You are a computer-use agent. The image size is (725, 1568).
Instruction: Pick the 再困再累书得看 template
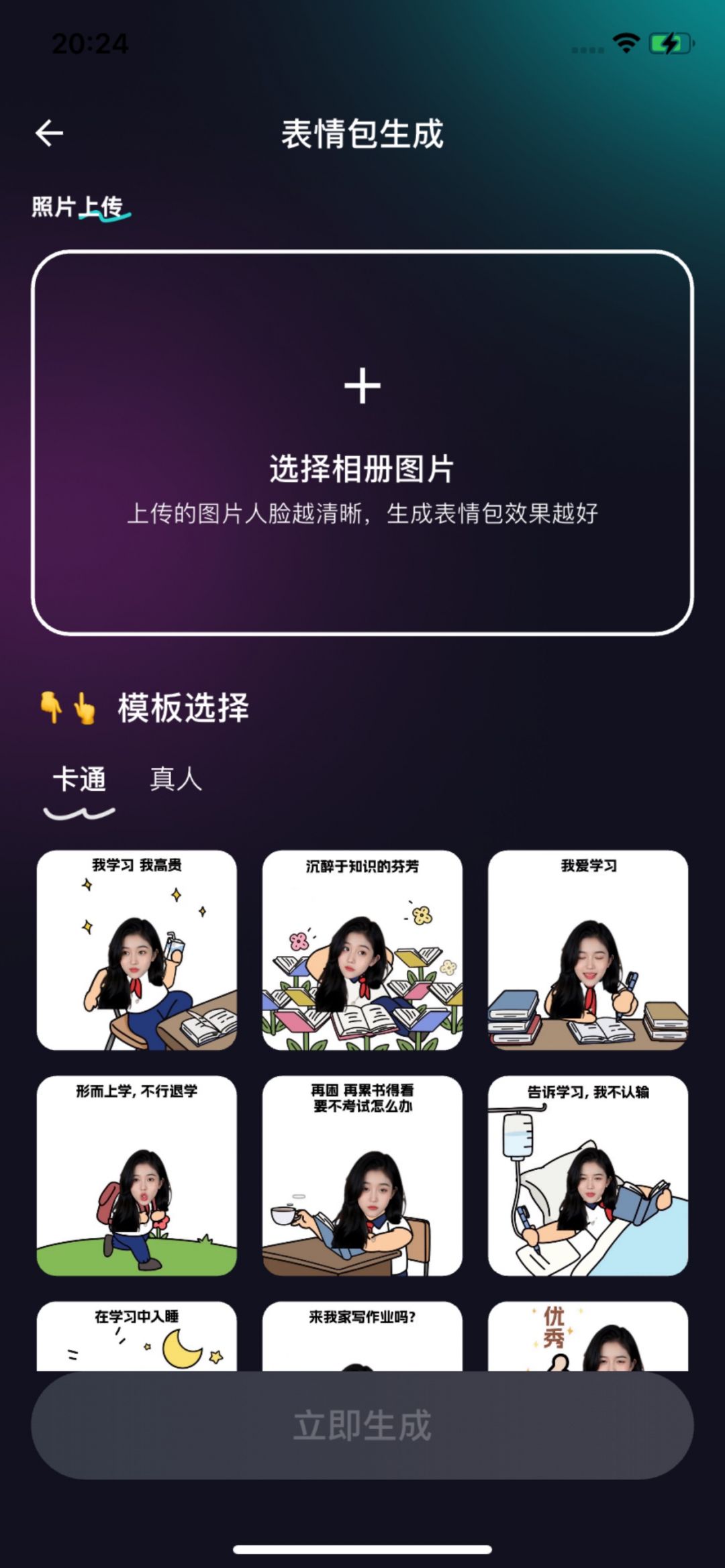pyautogui.click(x=362, y=1175)
